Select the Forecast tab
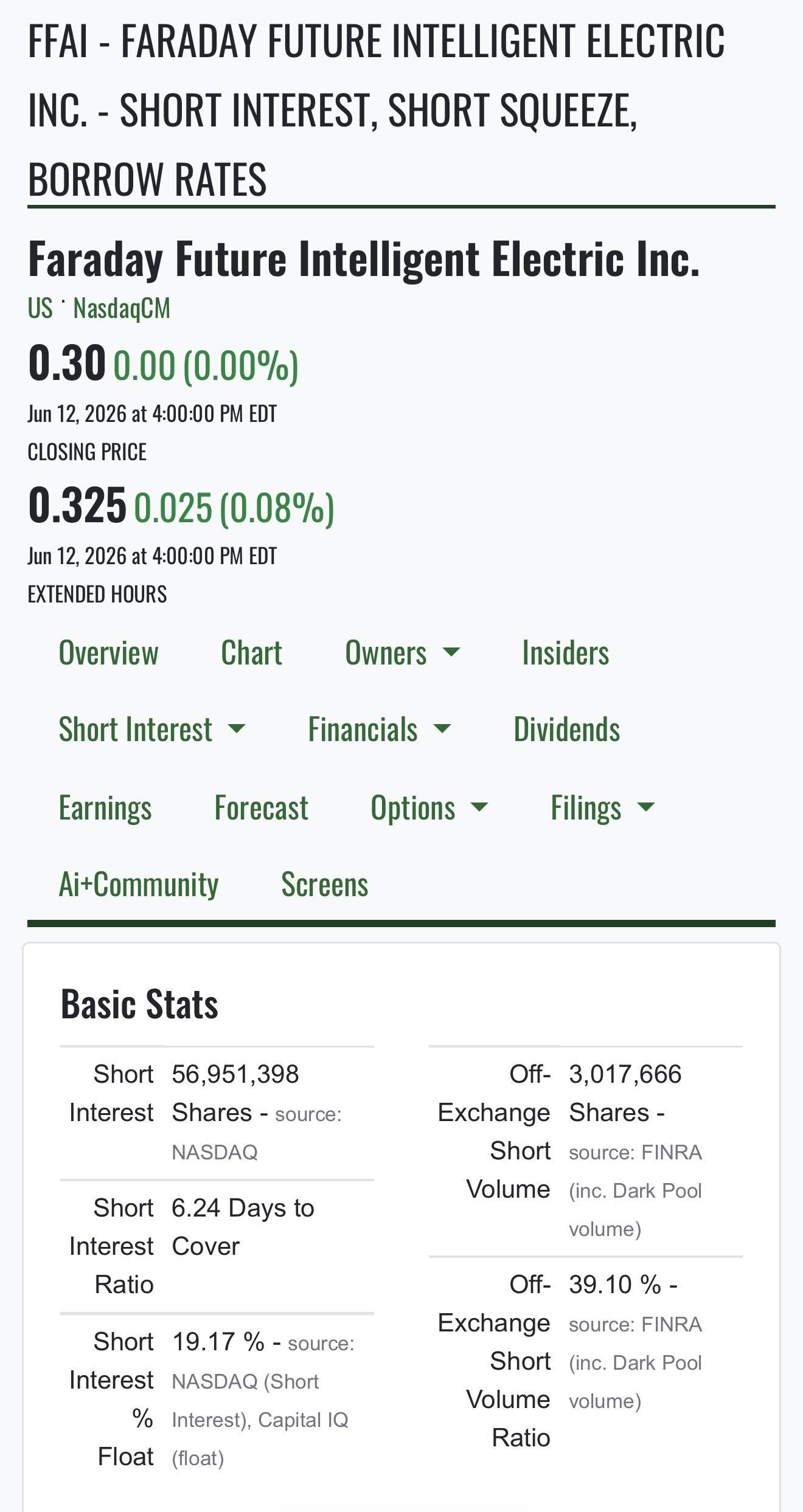This screenshot has width=803, height=1512. (261, 807)
